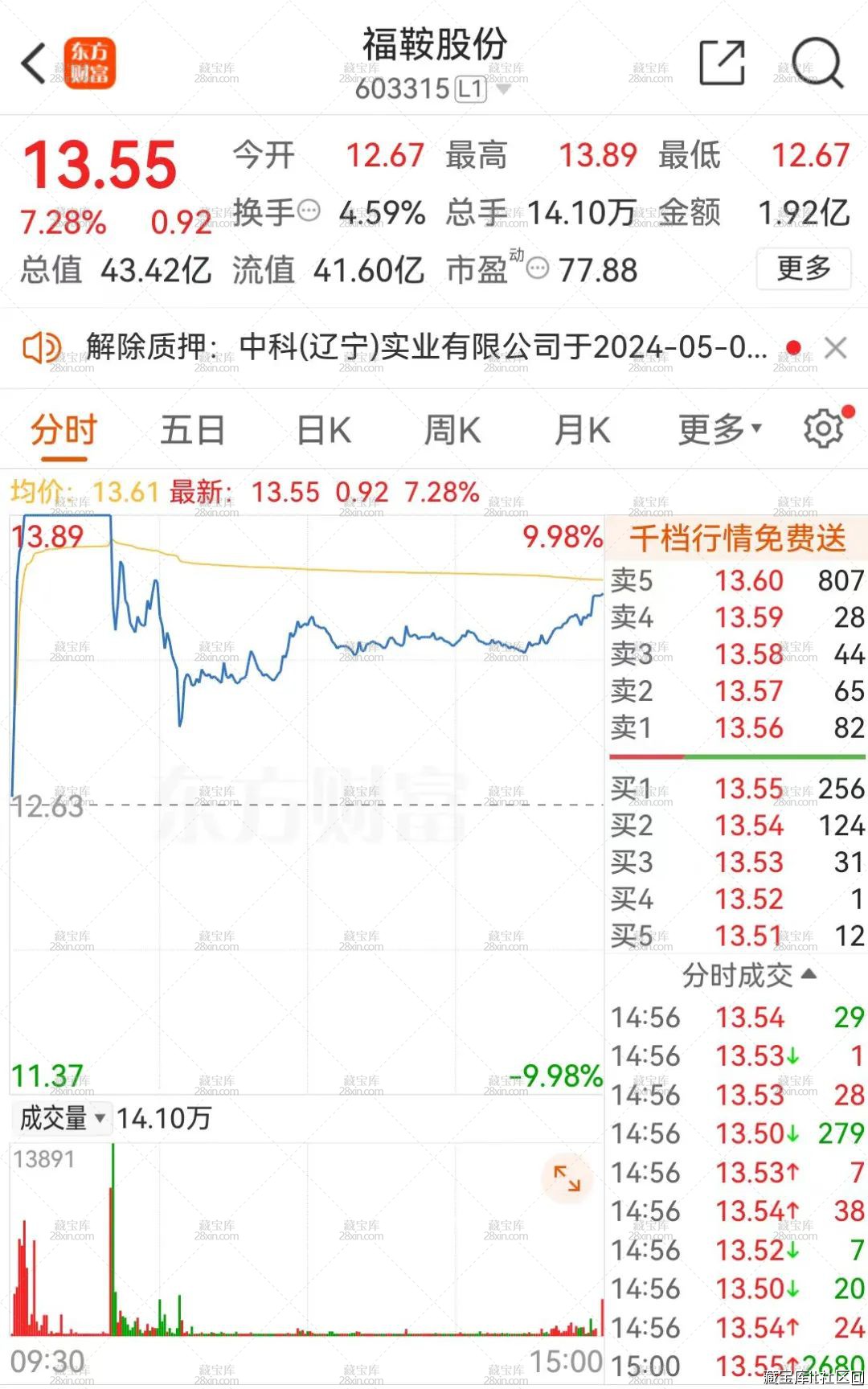Open chart settings gear

824,428
